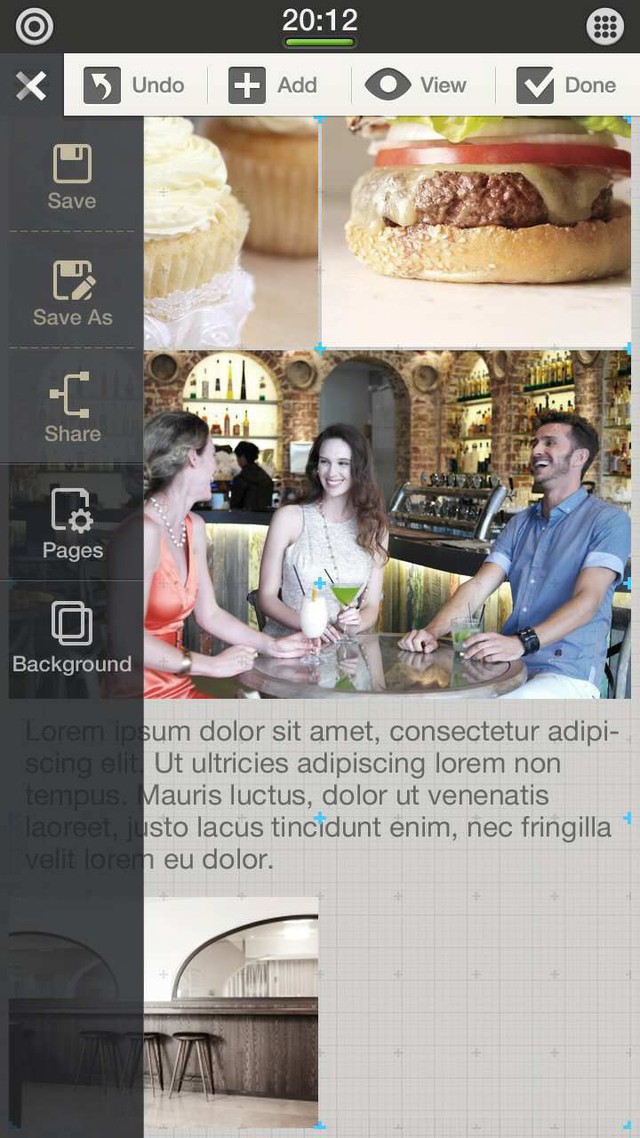Screen dimensions: 640x1138
Task: Select the photo of friends at bar
Action: pos(400,524)
